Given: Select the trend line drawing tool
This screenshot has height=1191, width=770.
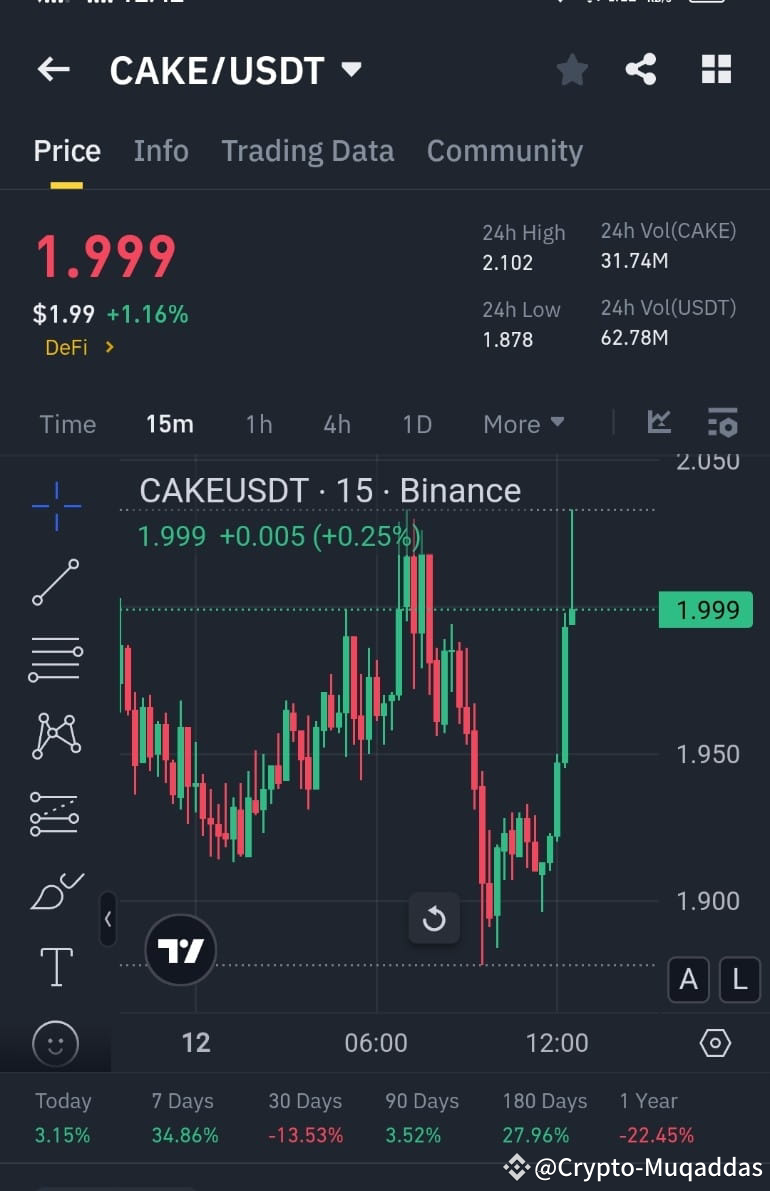Looking at the screenshot, I should click(55, 582).
